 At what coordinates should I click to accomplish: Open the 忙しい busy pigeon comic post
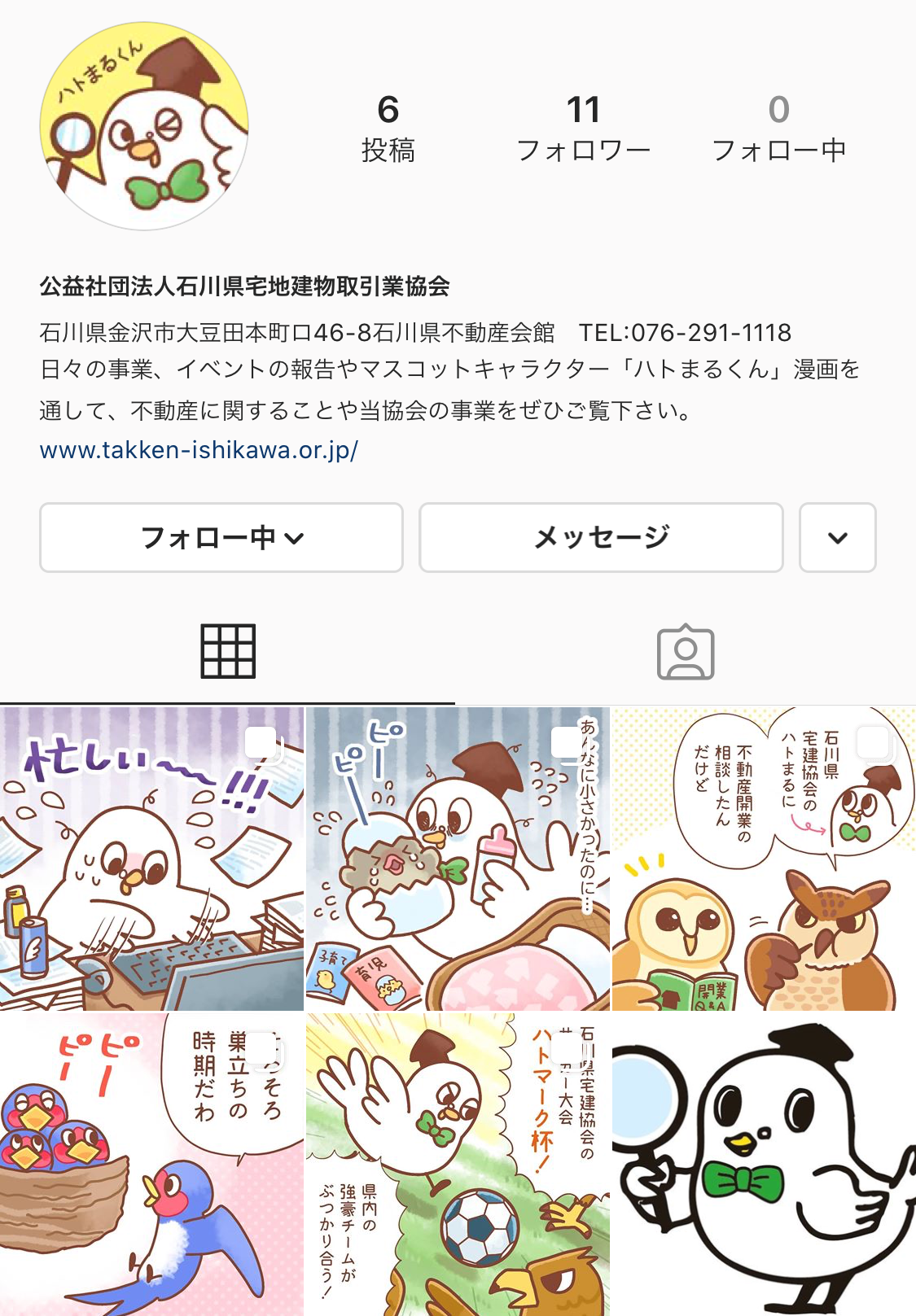coord(151,859)
